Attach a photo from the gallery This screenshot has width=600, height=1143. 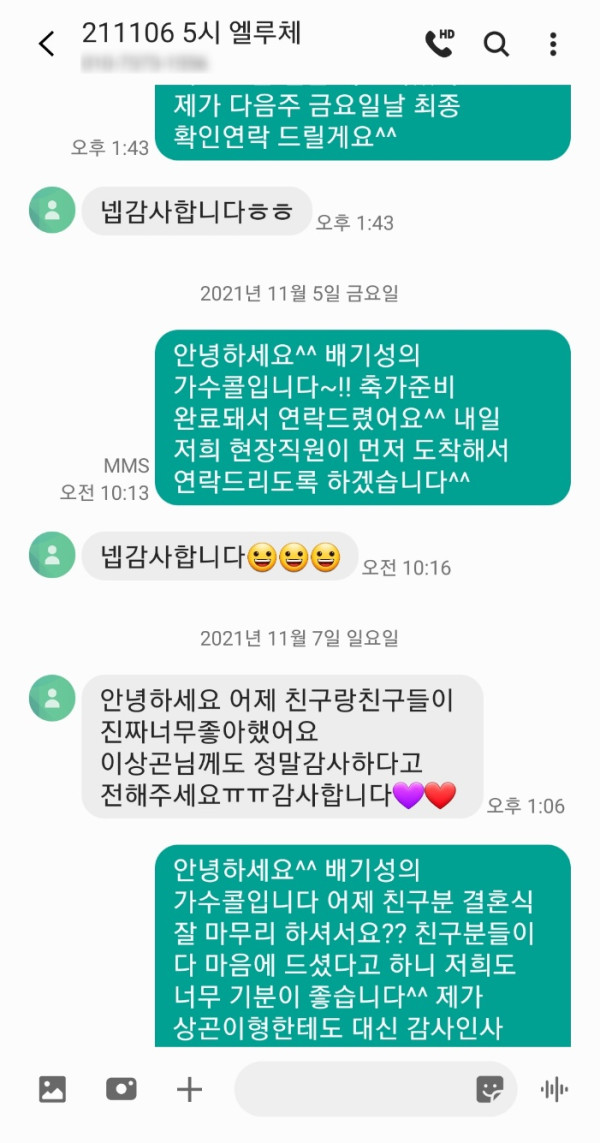click(52, 1089)
